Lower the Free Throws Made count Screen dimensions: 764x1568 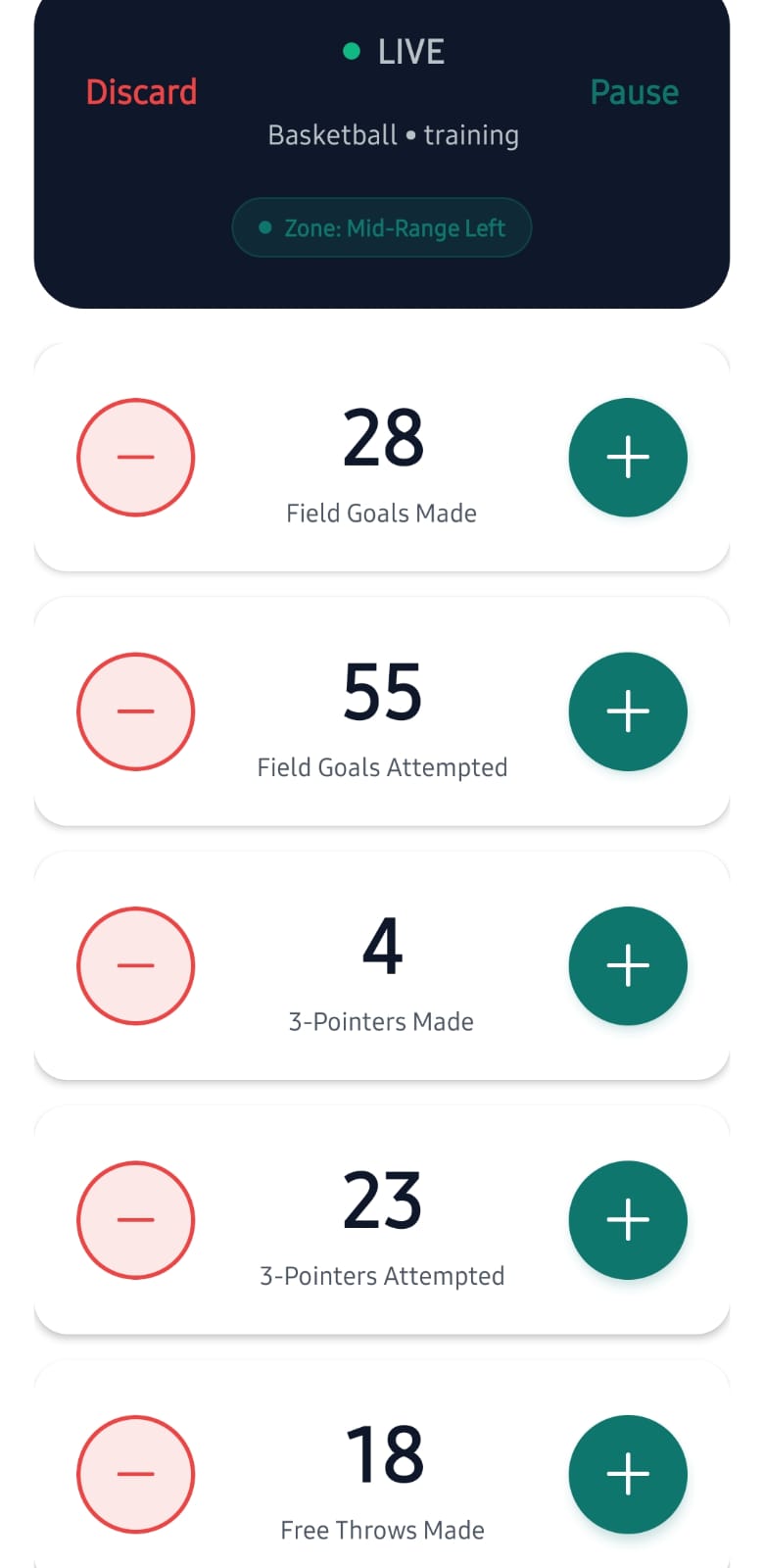coord(136,1474)
